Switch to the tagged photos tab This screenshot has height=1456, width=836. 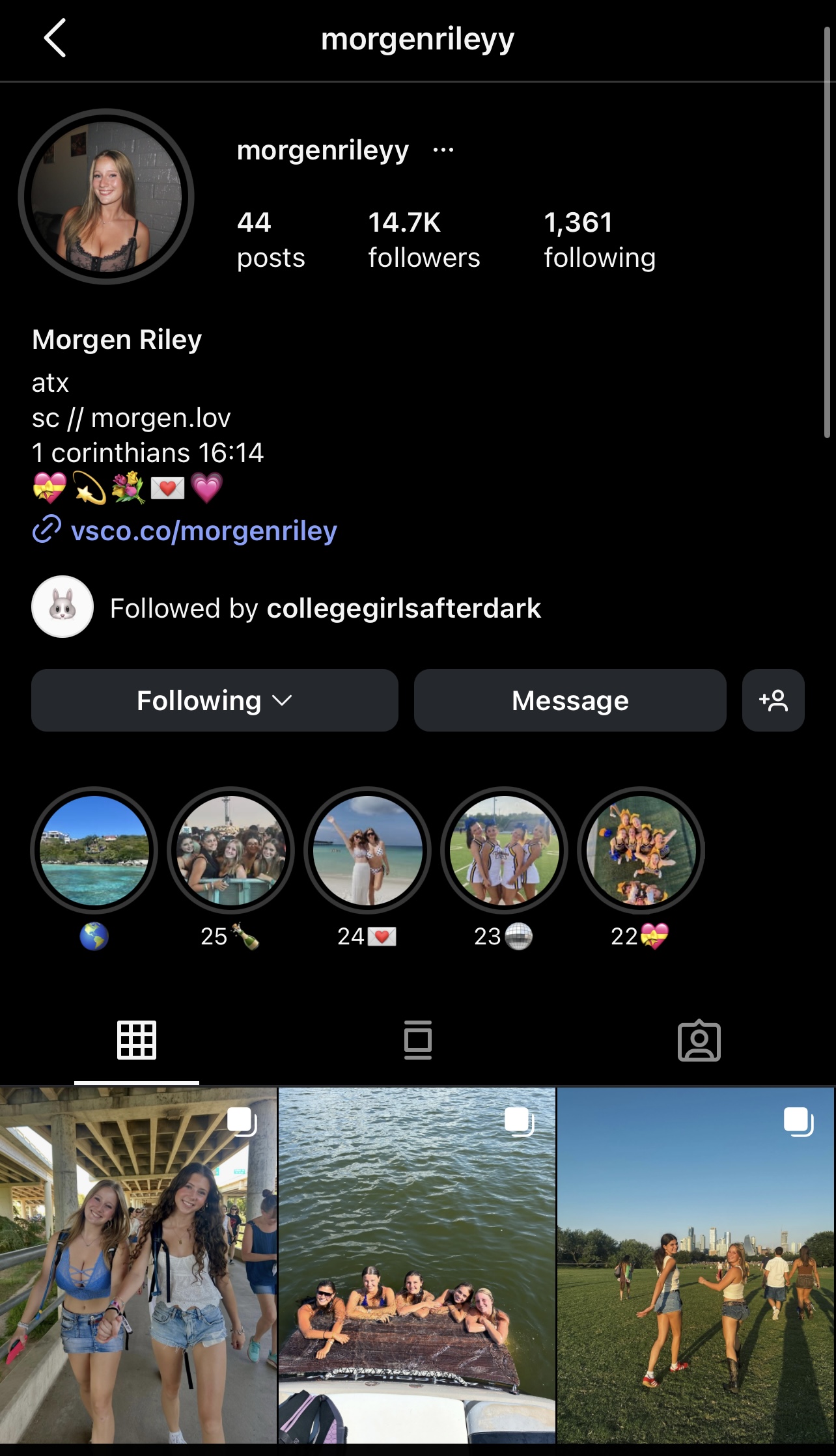click(x=699, y=1040)
